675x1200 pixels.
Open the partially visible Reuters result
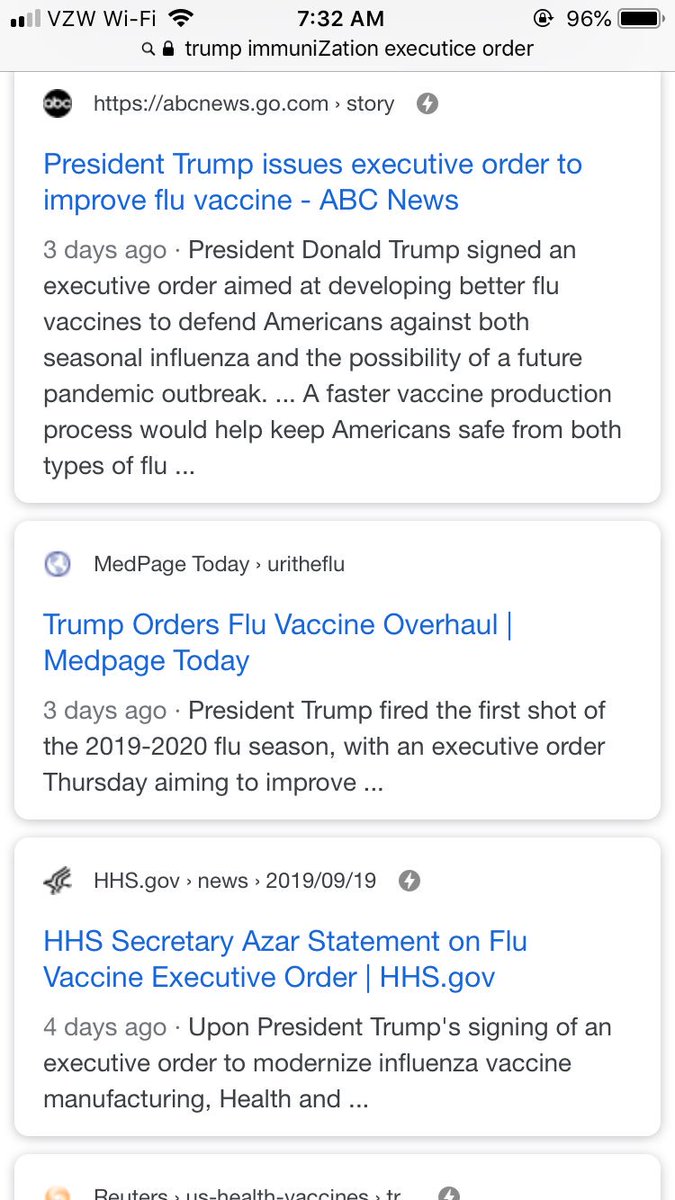click(337, 1178)
